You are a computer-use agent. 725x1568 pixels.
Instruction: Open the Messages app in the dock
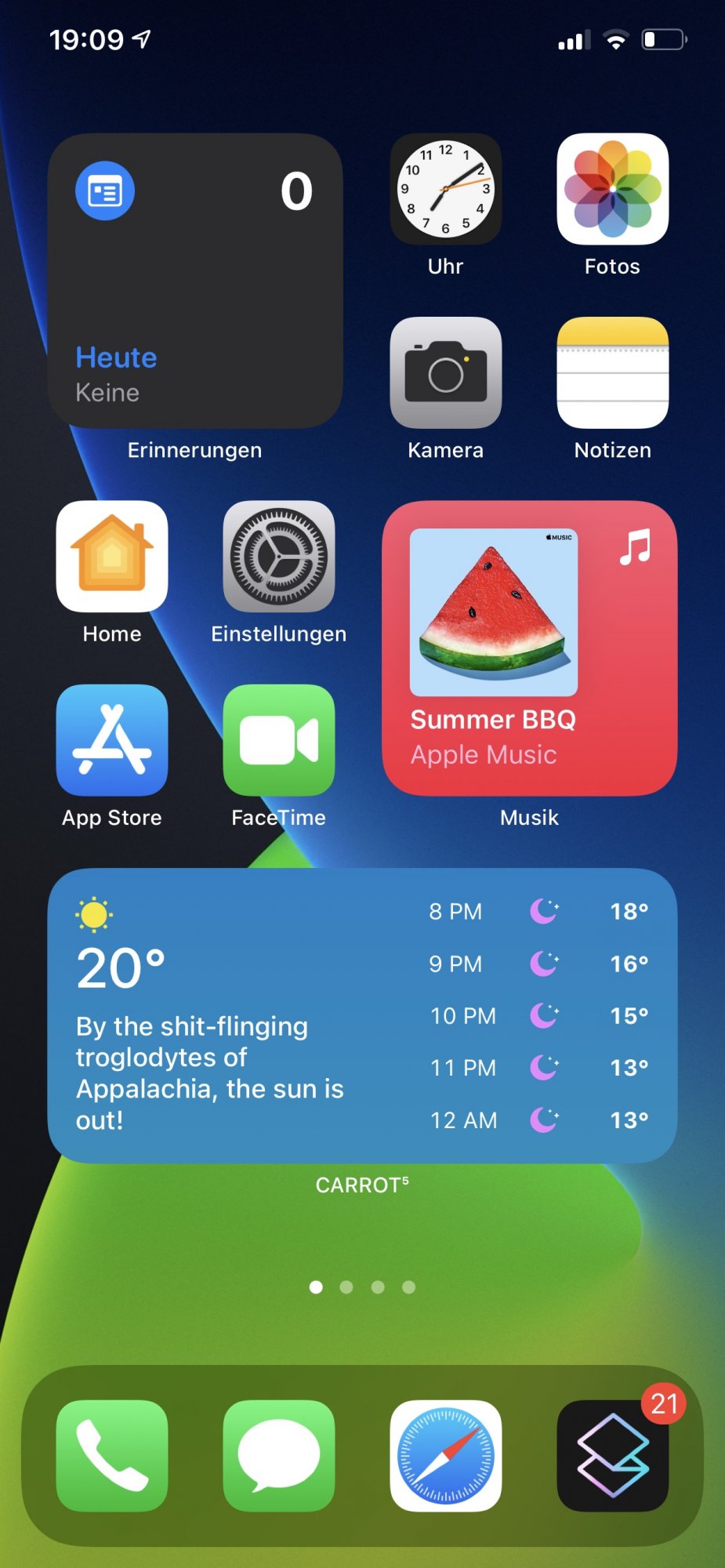click(278, 1456)
